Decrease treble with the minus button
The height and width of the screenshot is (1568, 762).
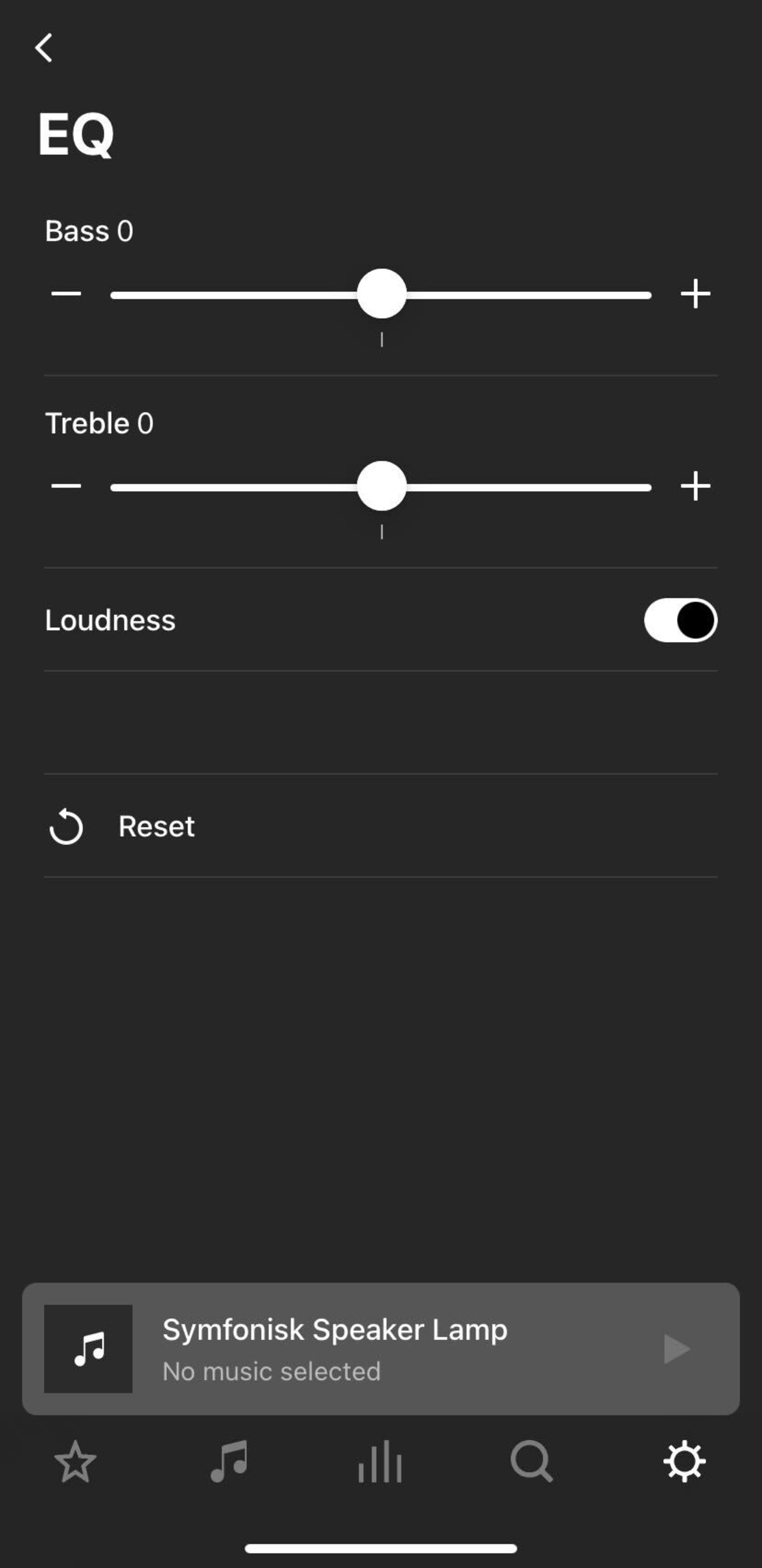coord(66,486)
